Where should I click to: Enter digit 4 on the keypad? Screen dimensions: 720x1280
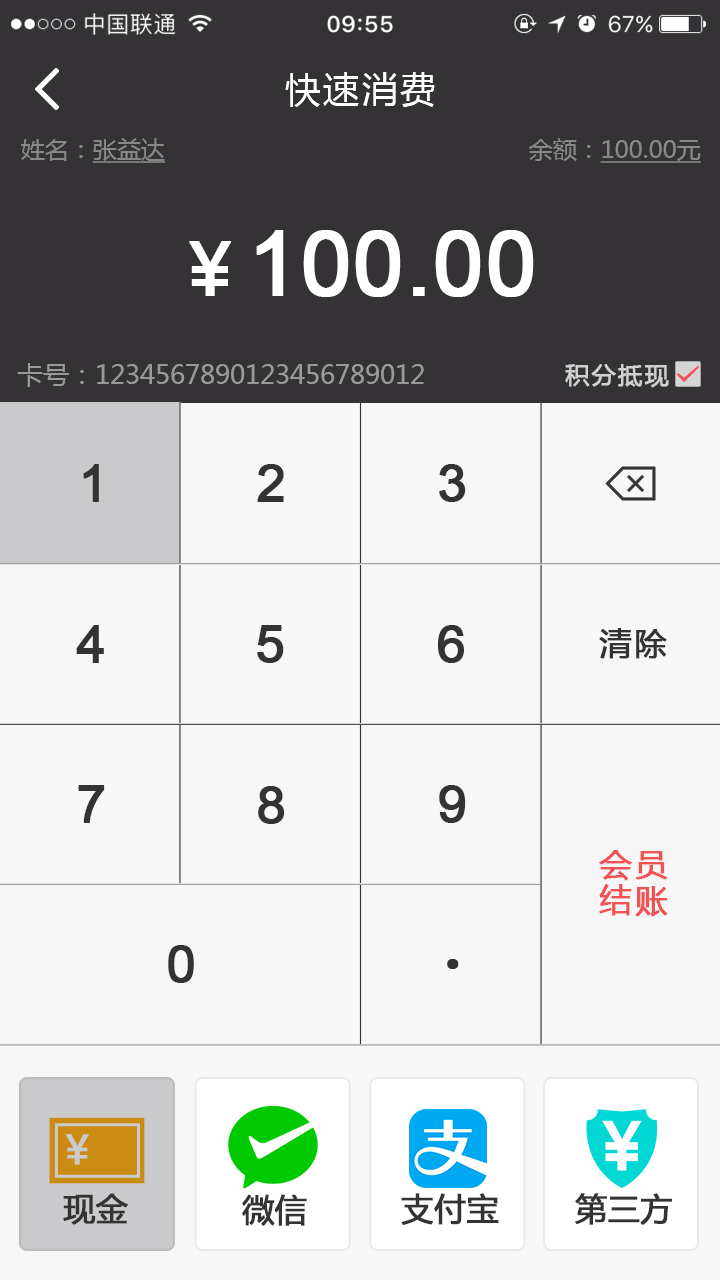(90, 644)
